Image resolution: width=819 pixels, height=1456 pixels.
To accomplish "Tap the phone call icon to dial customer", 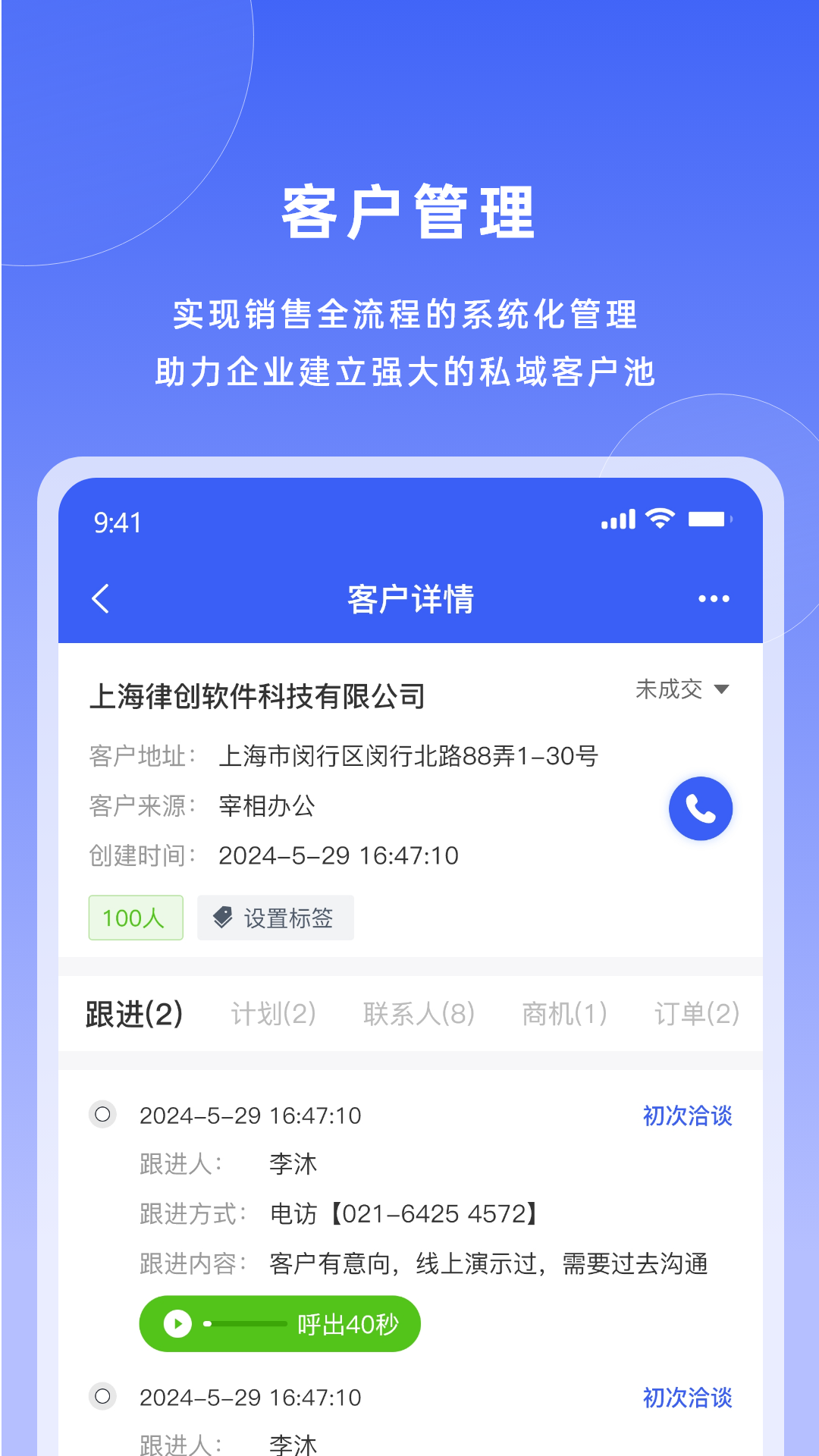I will 700,808.
